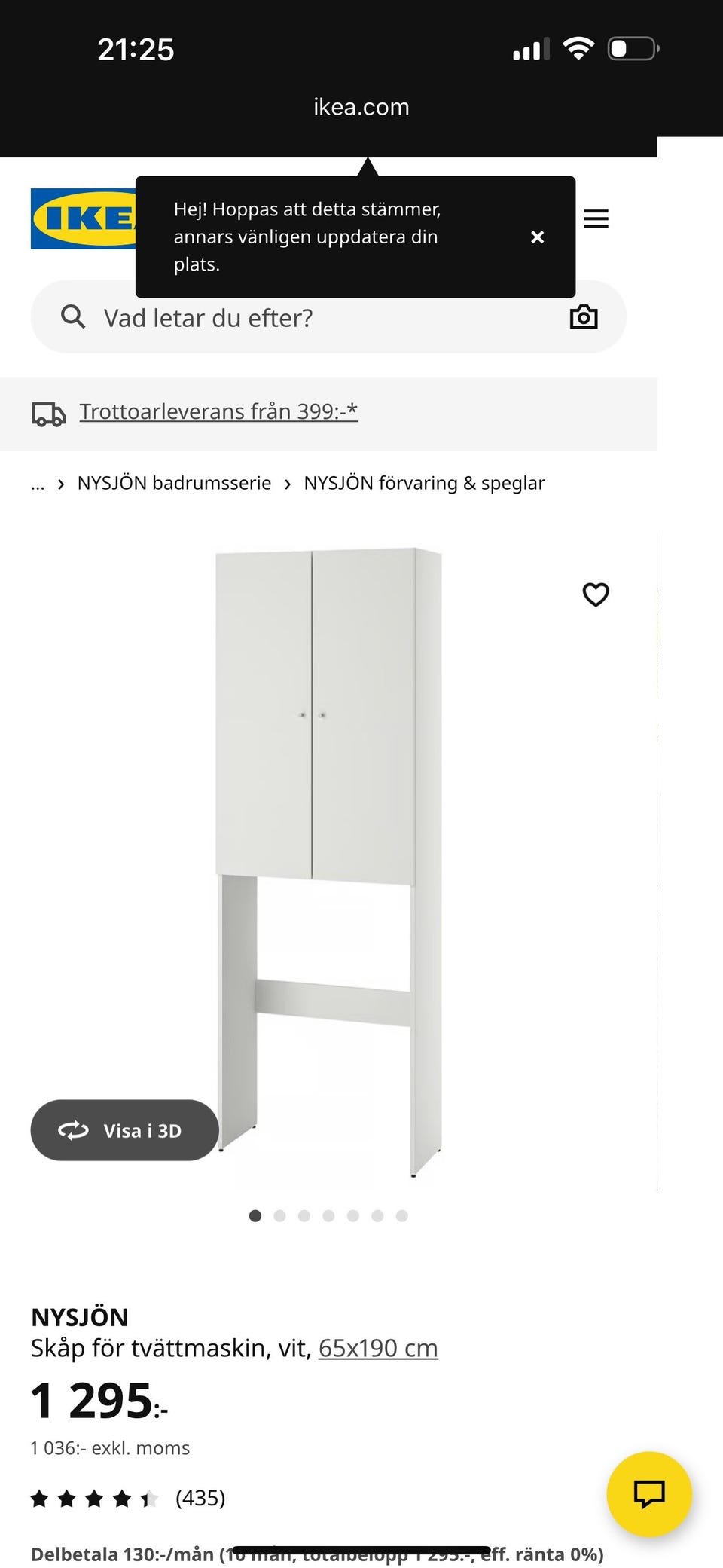Select the last carousel indicator dot
The image size is (723, 1568).
tap(401, 1215)
